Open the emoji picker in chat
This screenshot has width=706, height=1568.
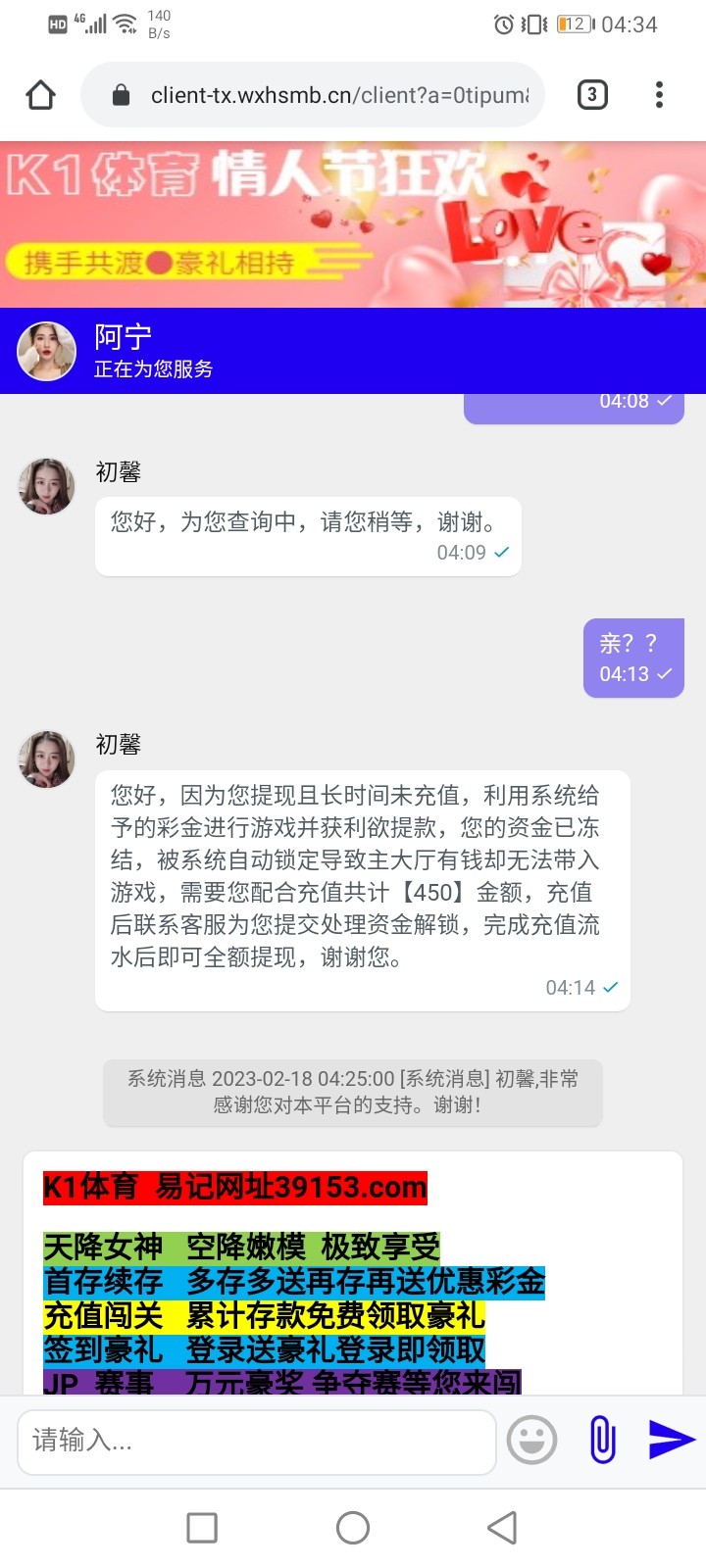coord(531,1441)
